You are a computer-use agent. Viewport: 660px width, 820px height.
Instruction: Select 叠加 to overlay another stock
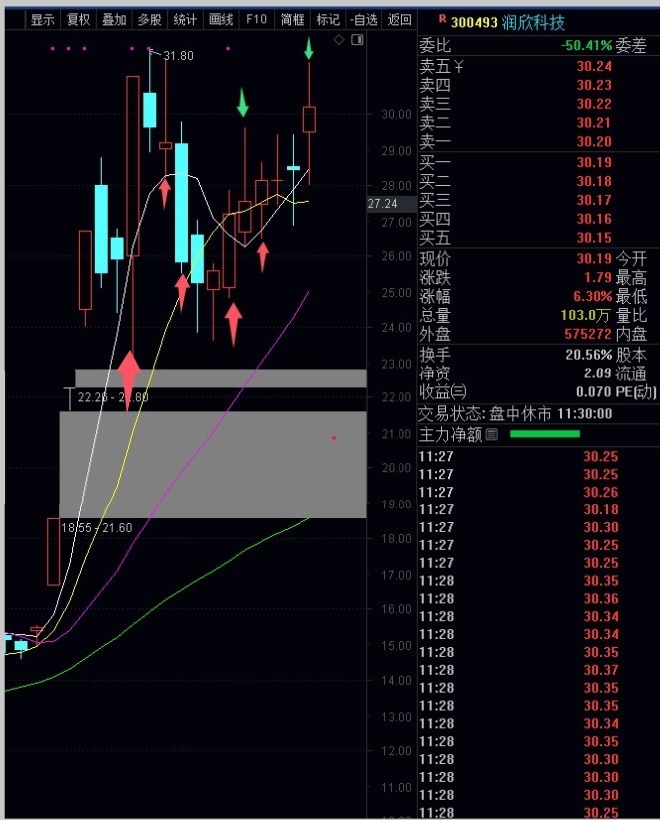pyautogui.click(x=114, y=19)
